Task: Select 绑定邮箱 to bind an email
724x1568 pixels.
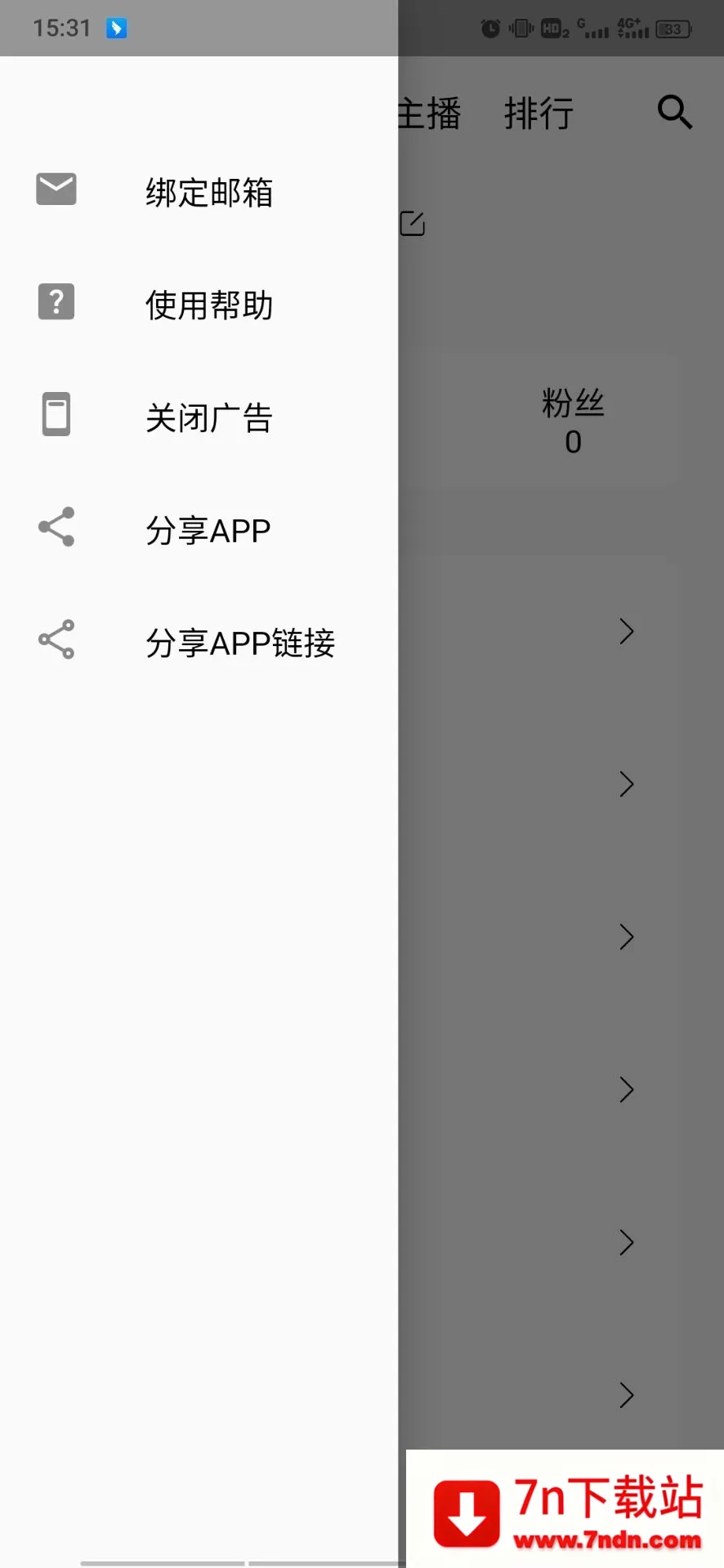Action: click(208, 193)
